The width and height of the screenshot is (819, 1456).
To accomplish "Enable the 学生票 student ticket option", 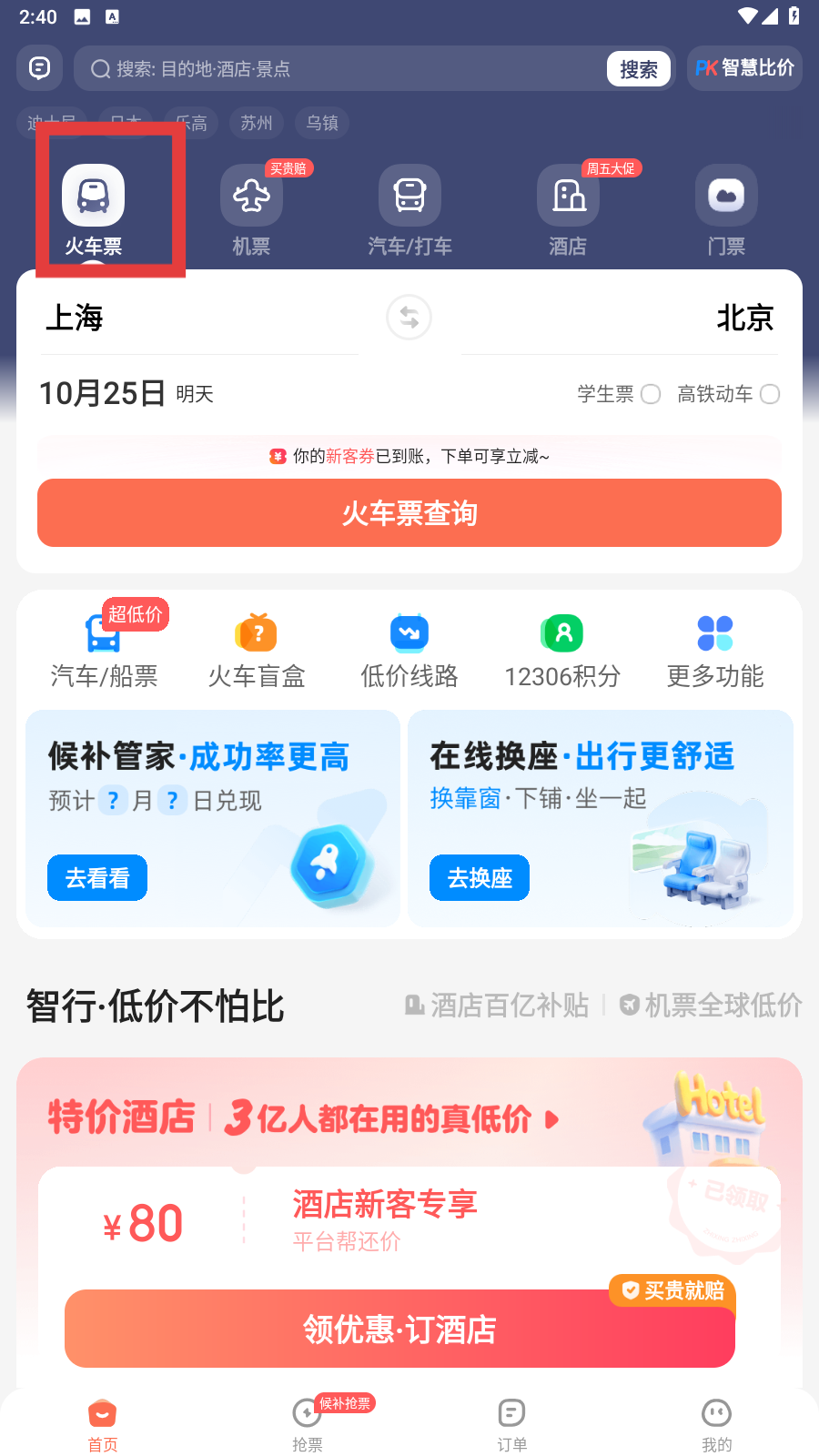I will point(651,394).
